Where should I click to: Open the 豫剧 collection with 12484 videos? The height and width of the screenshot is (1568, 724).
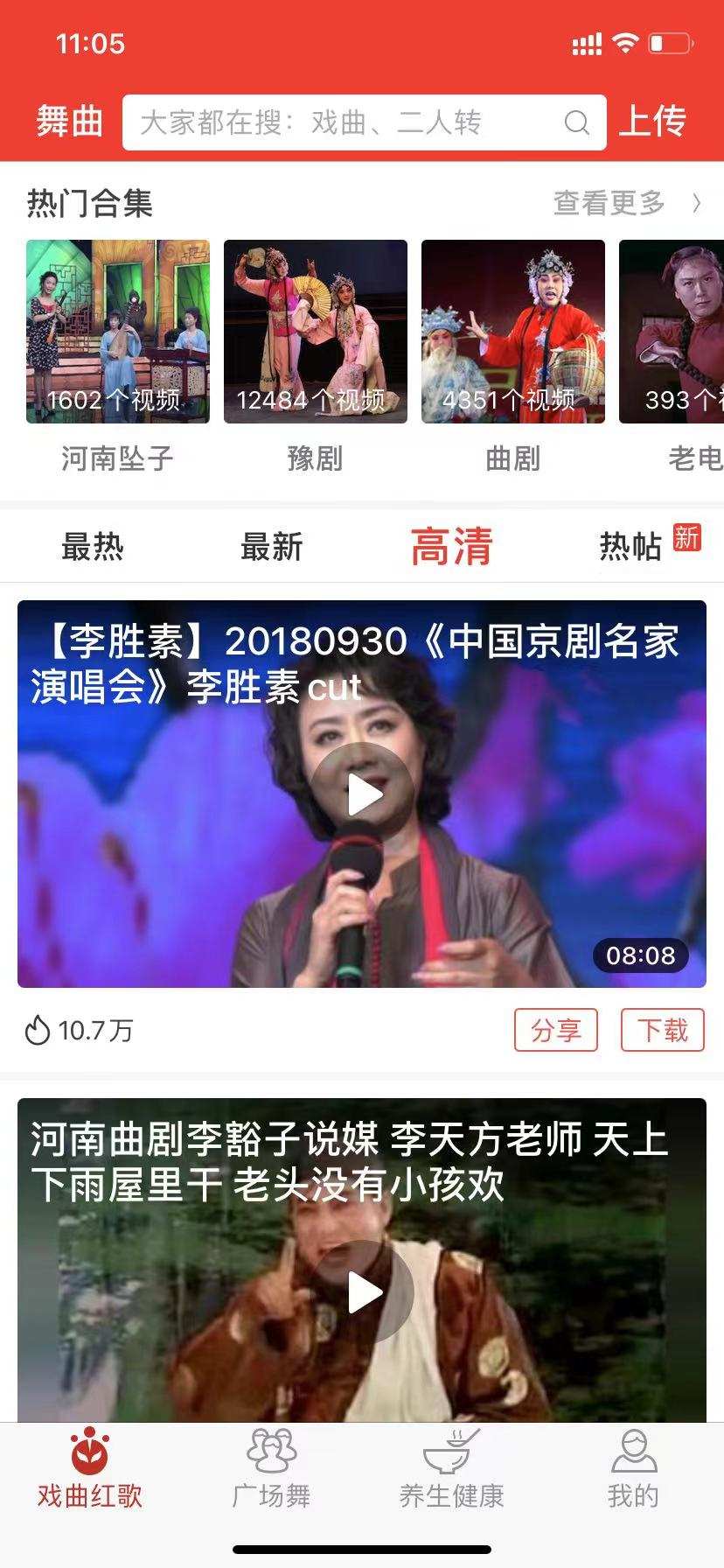point(316,332)
